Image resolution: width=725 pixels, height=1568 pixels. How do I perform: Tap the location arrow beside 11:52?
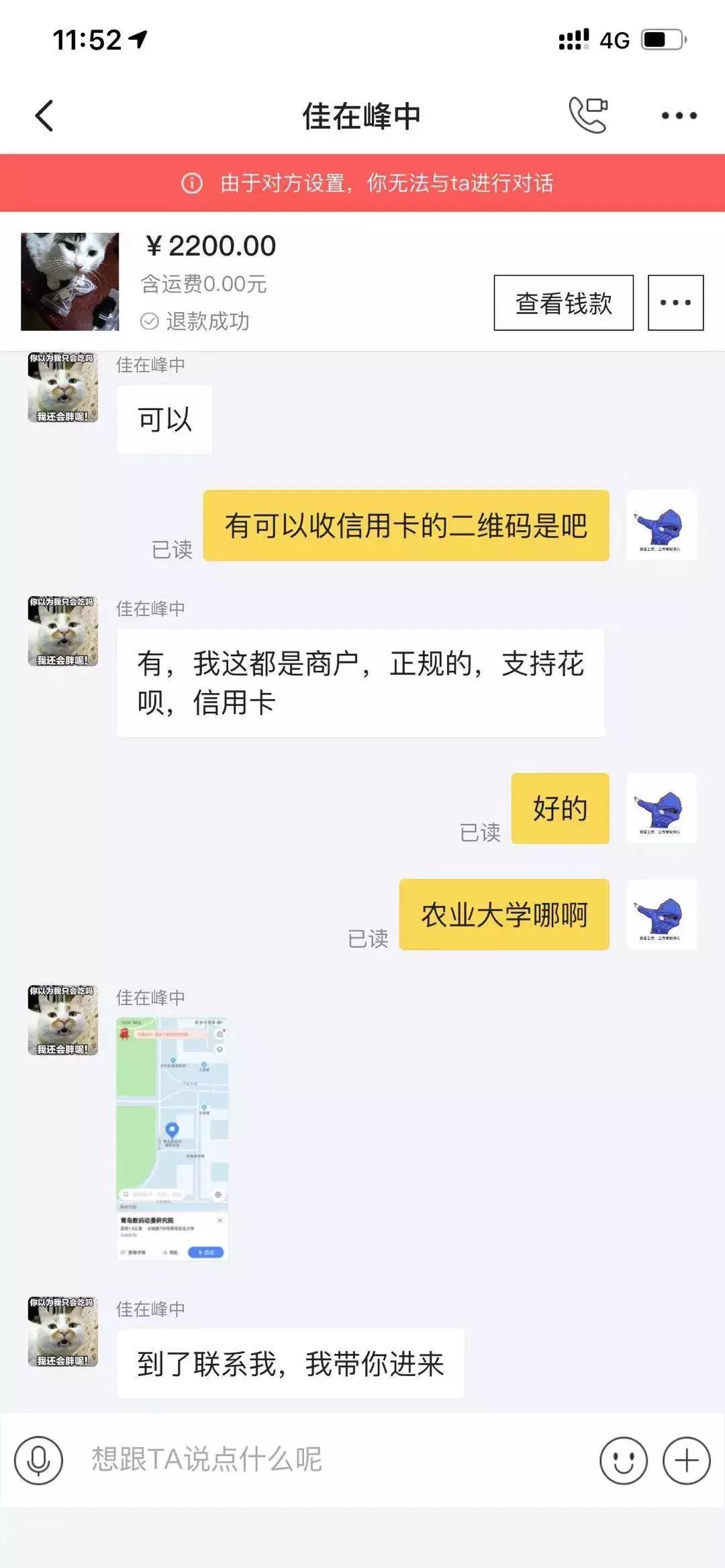[x=138, y=40]
